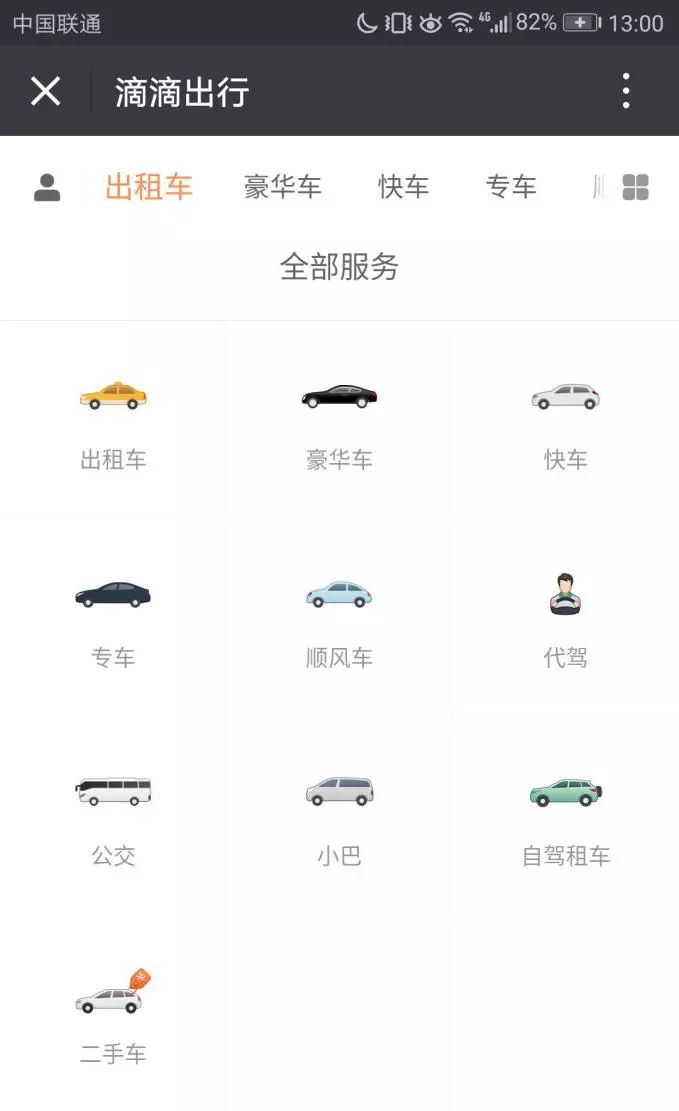The height and width of the screenshot is (1111, 679).
Task: Open the user profile icon
Action: click(47, 188)
